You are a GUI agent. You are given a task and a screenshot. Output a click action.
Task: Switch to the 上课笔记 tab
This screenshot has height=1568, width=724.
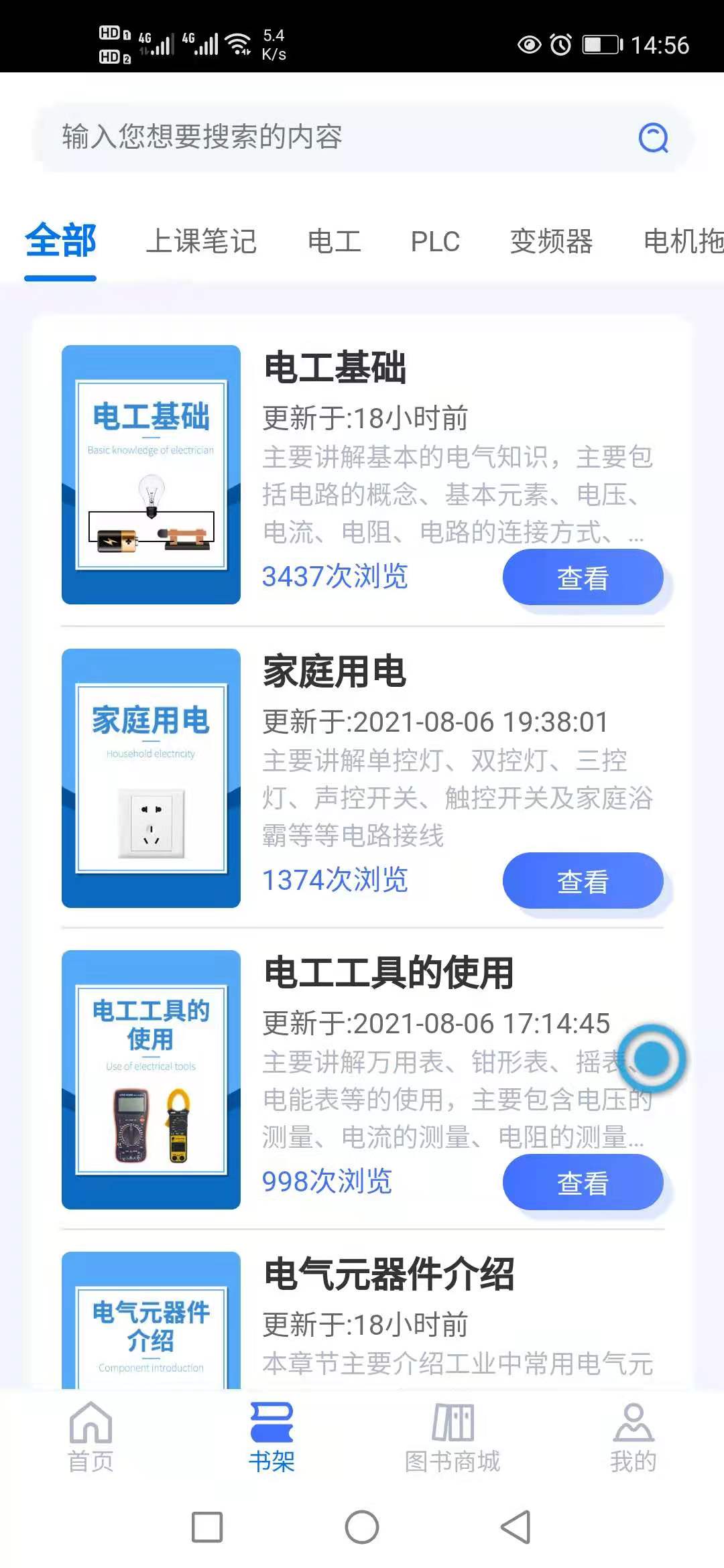click(201, 241)
